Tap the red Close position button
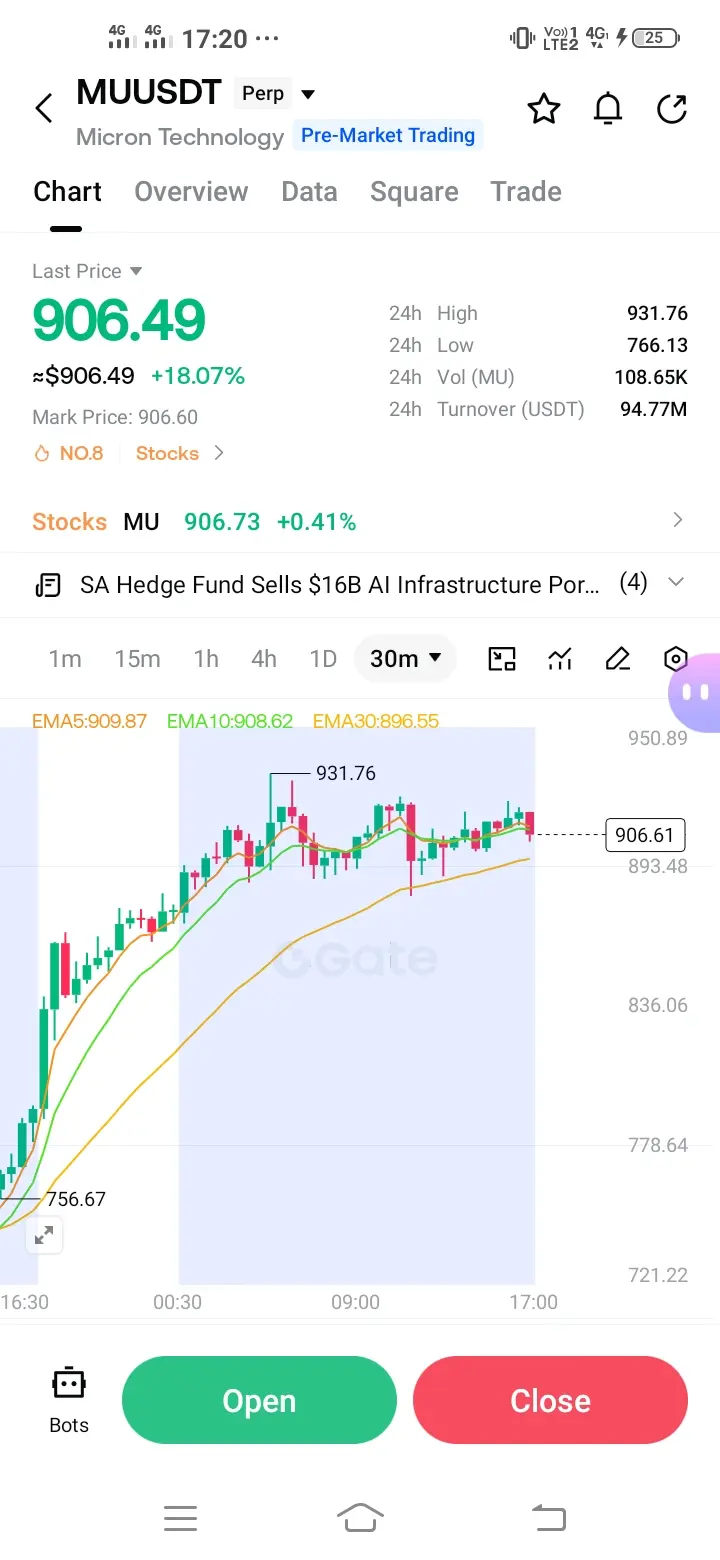This screenshot has height=1560, width=720. point(550,1400)
